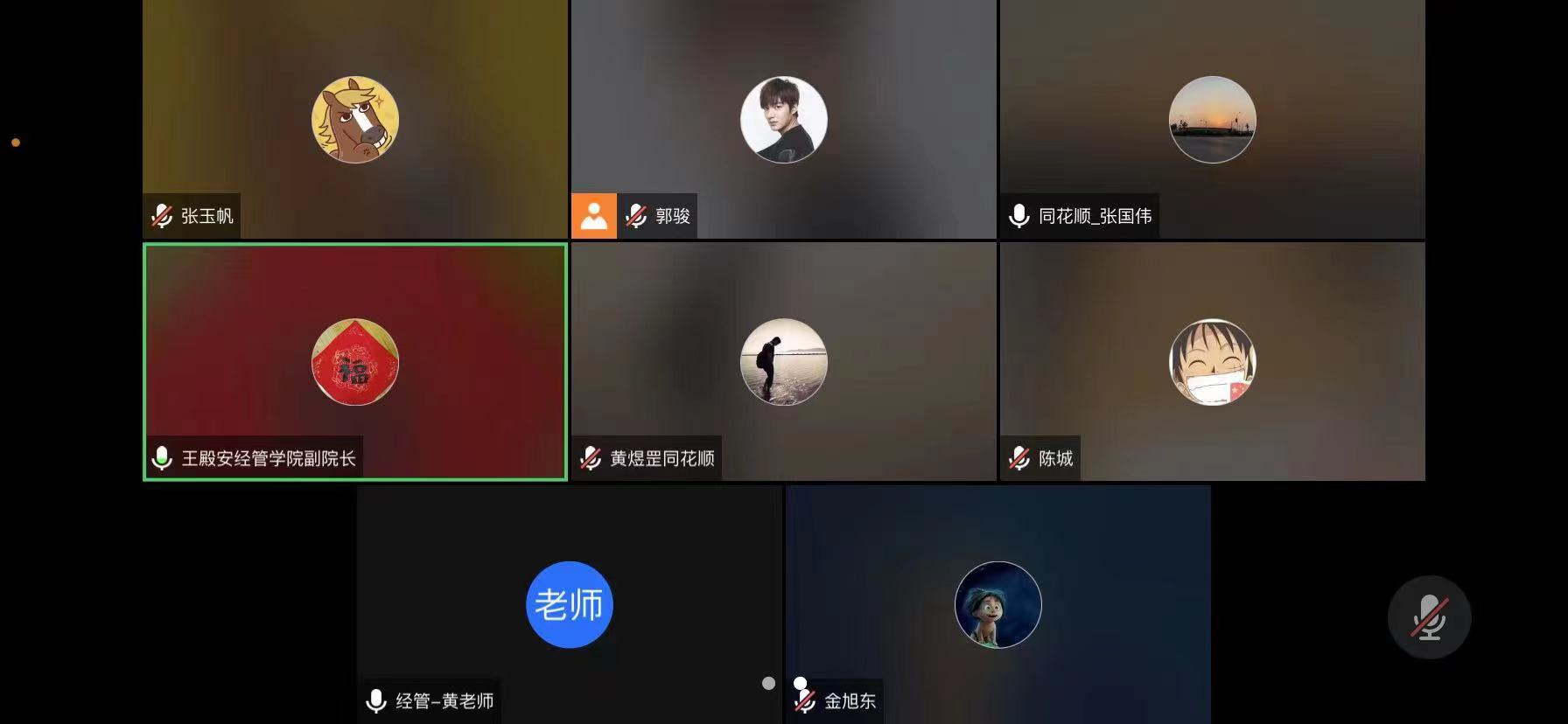Open 陈城's video tile

(x=1212, y=361)
